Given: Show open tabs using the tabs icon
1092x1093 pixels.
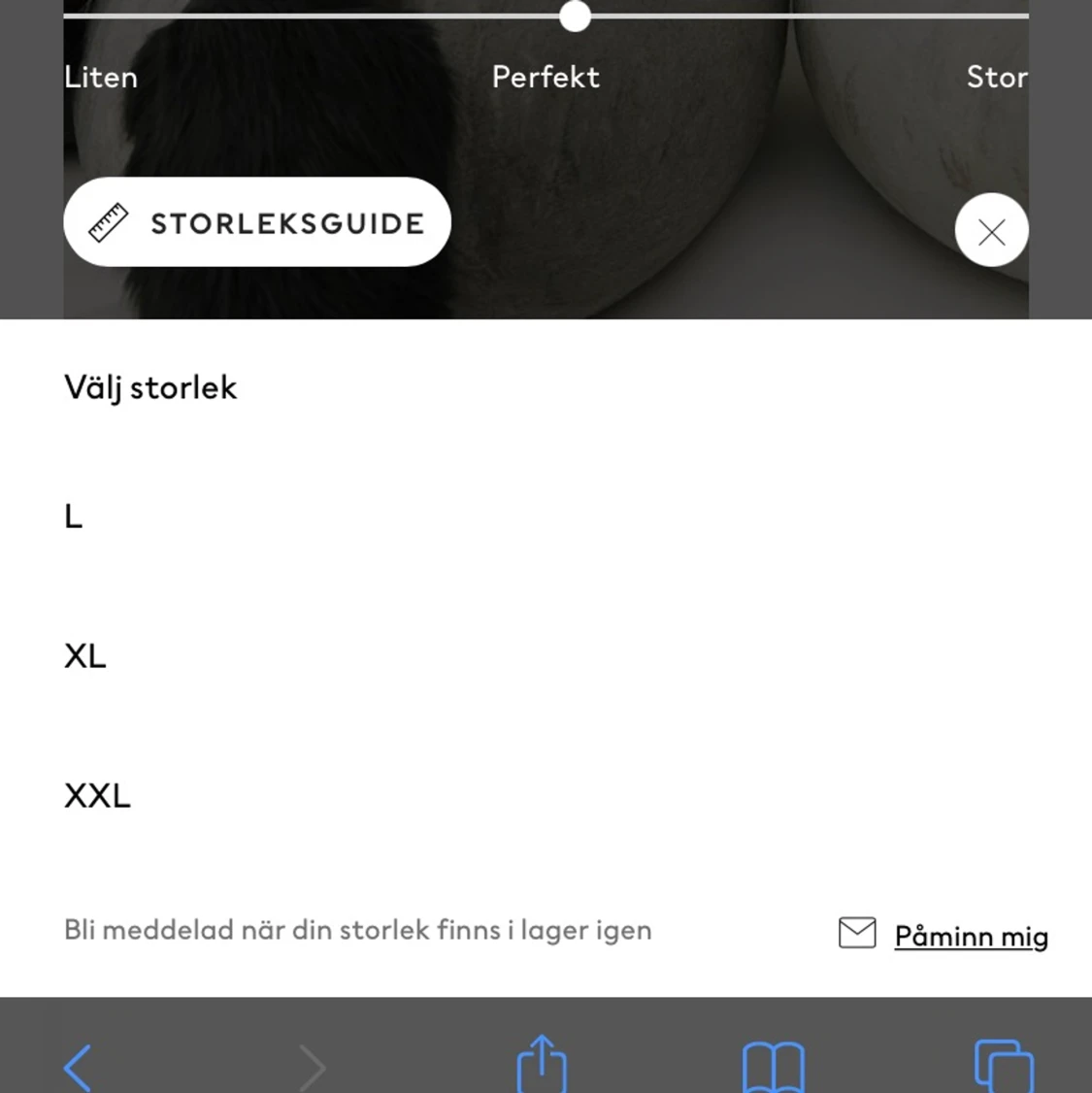Looking at the screenshot, I should click(x=1002, y=1066).
